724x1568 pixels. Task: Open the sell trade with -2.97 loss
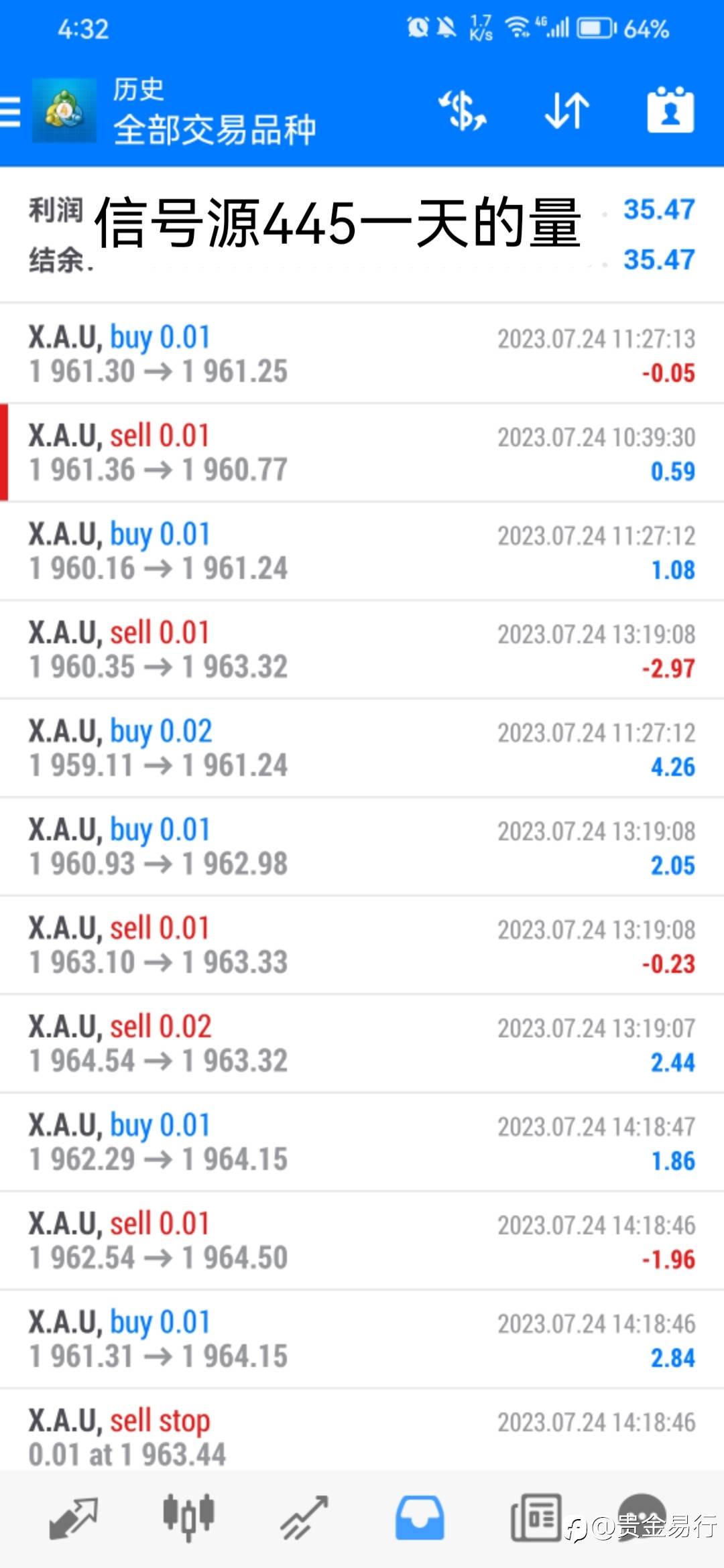pos(362,649)
